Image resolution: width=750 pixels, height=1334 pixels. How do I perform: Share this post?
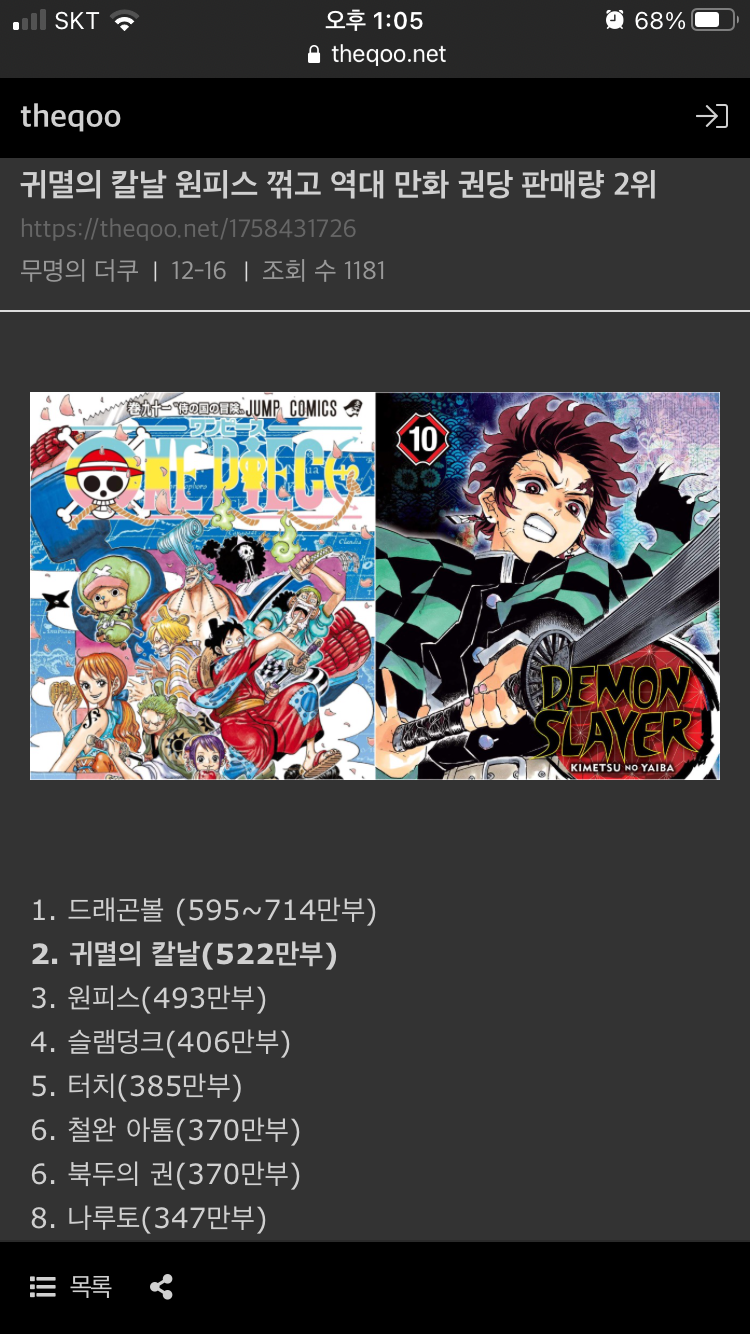click(161, 1287)
